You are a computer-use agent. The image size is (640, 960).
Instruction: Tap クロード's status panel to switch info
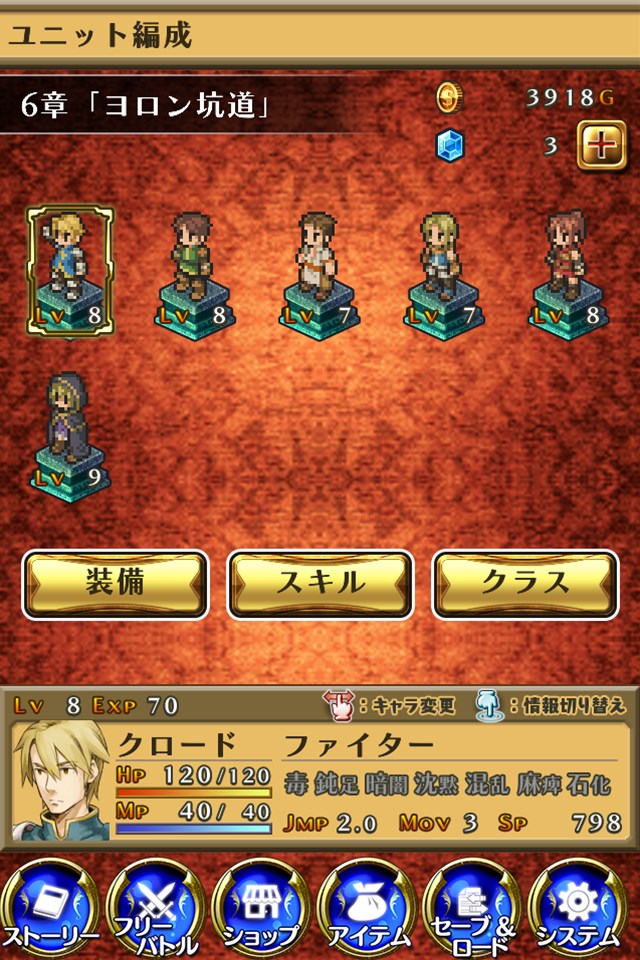pos(320,782)
